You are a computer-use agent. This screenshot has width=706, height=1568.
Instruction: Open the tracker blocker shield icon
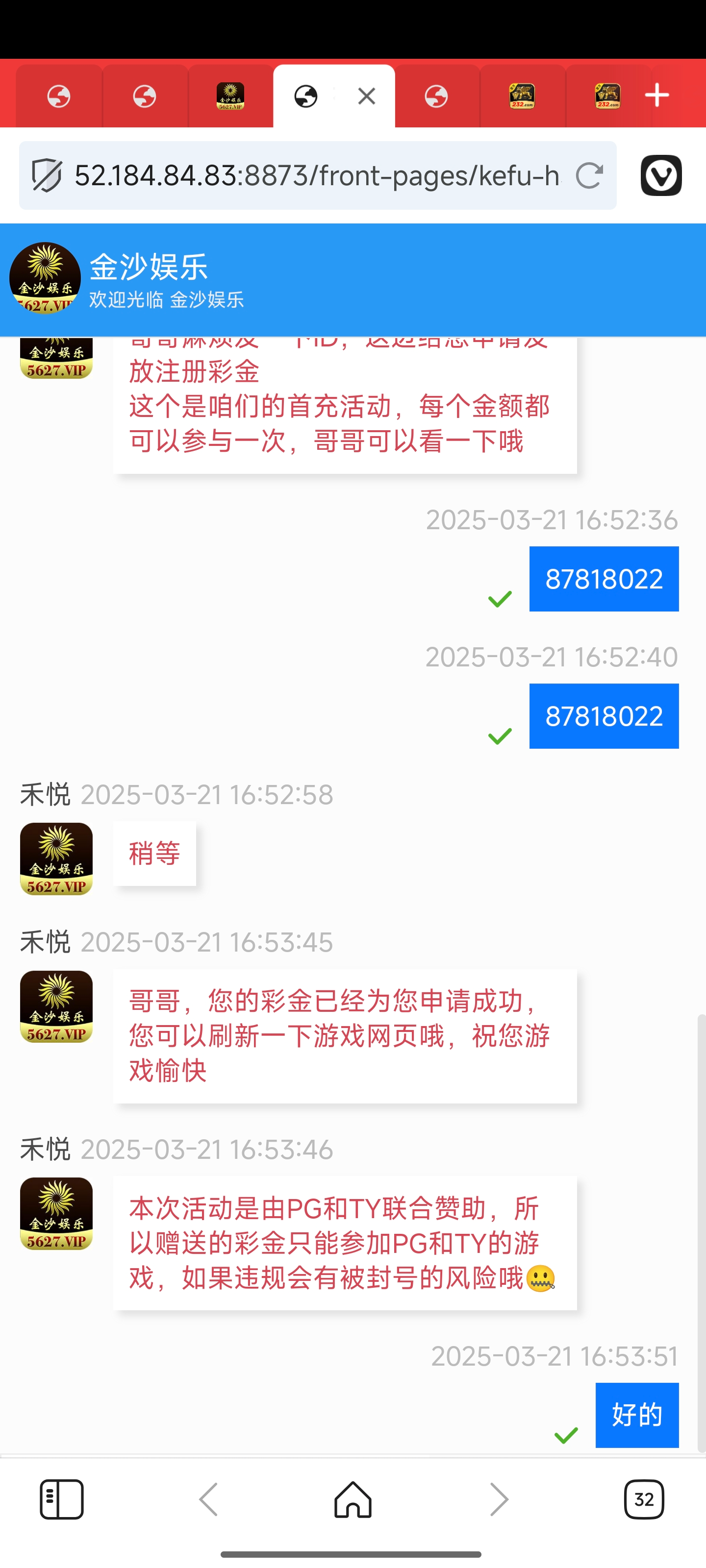point(47,176)
